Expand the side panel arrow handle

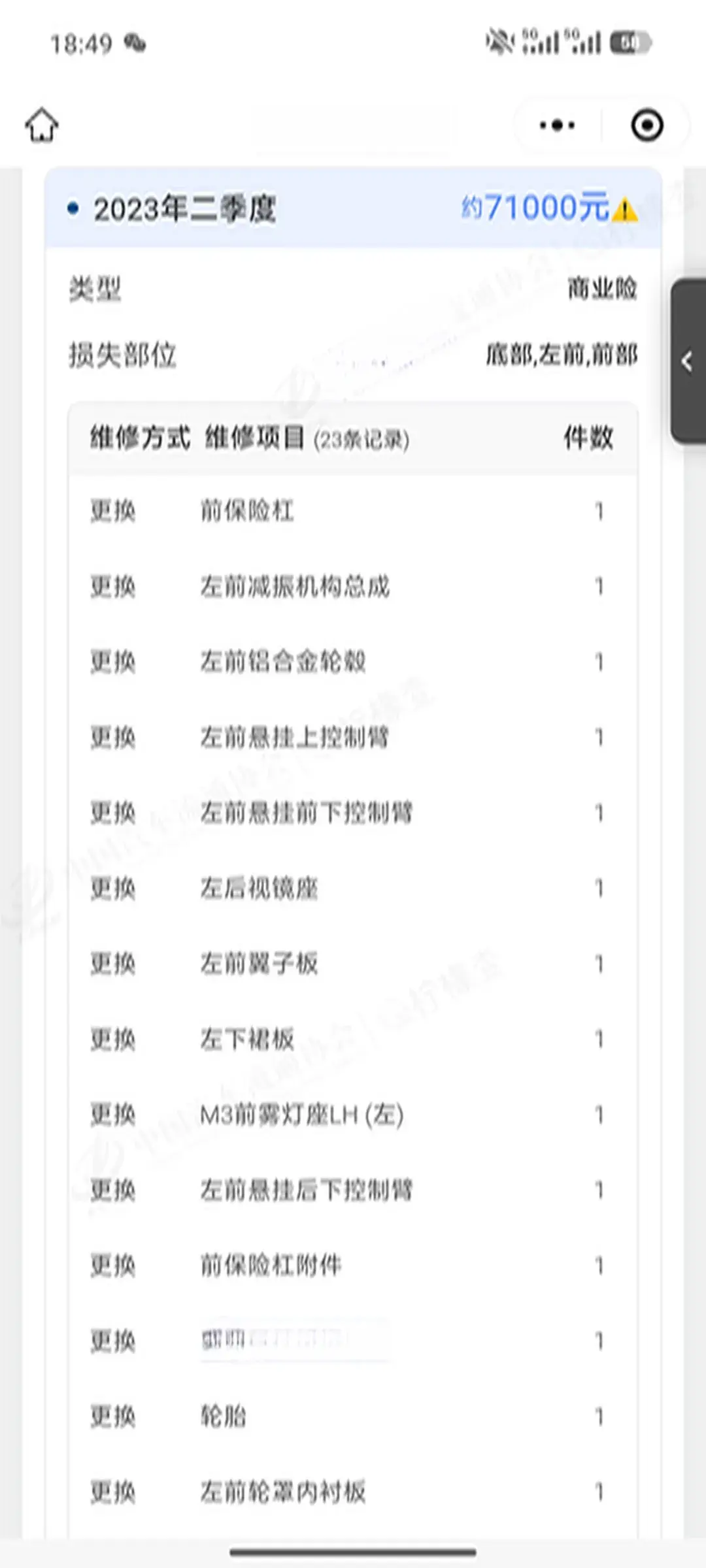pyautogui.click(x=687, y=361)
